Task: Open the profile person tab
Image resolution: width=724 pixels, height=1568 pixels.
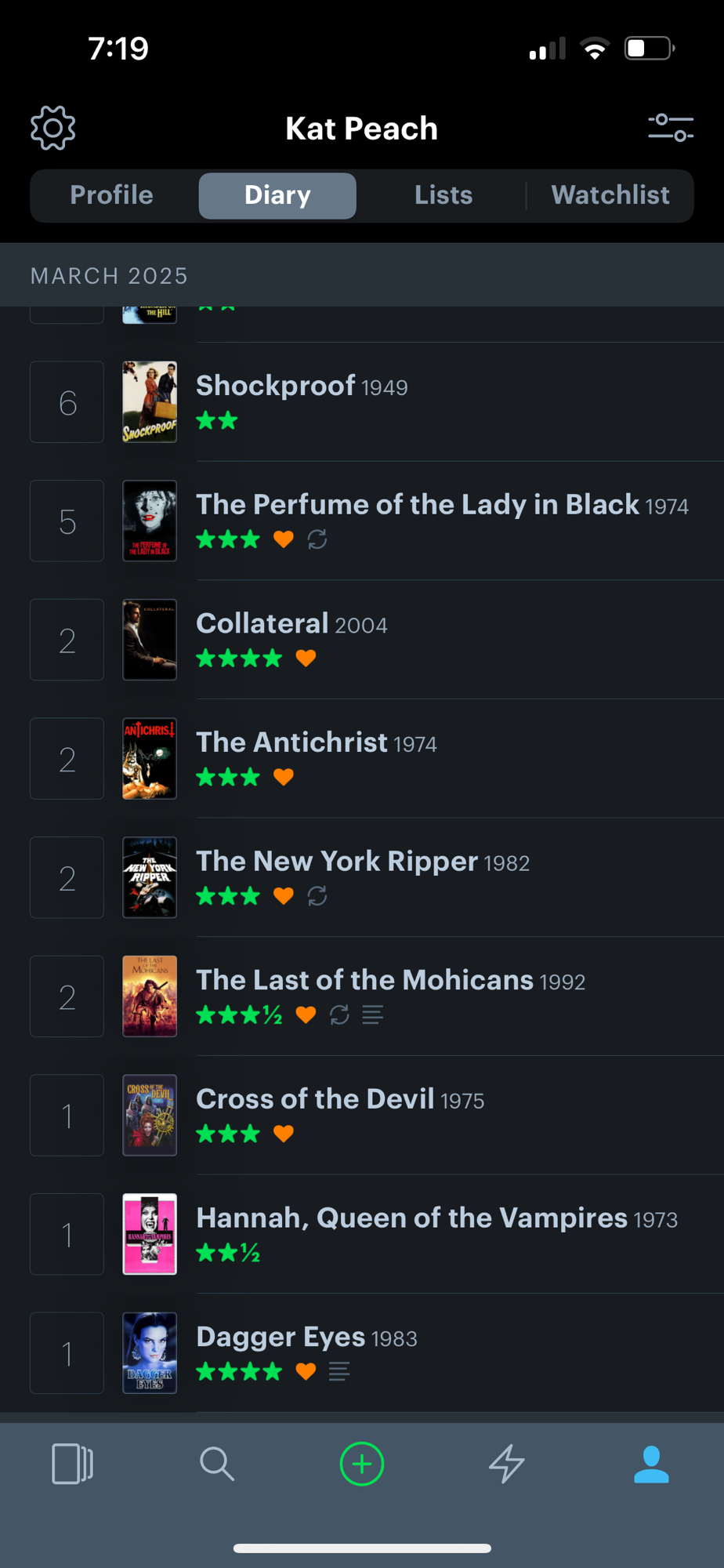Action: point(651,1464)
